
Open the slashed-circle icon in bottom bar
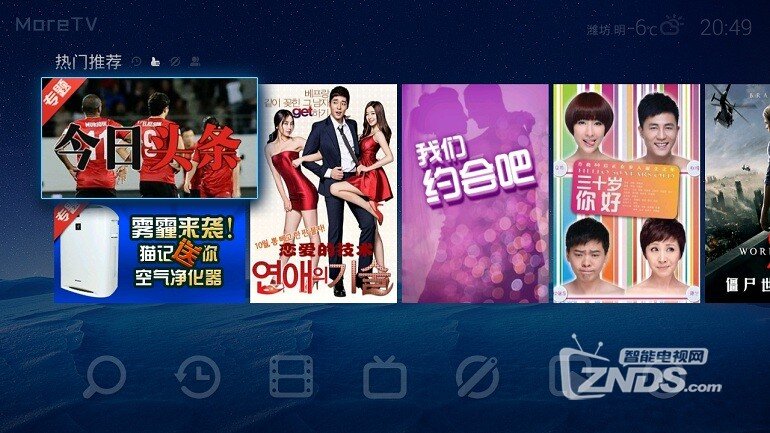coord(477,379)
